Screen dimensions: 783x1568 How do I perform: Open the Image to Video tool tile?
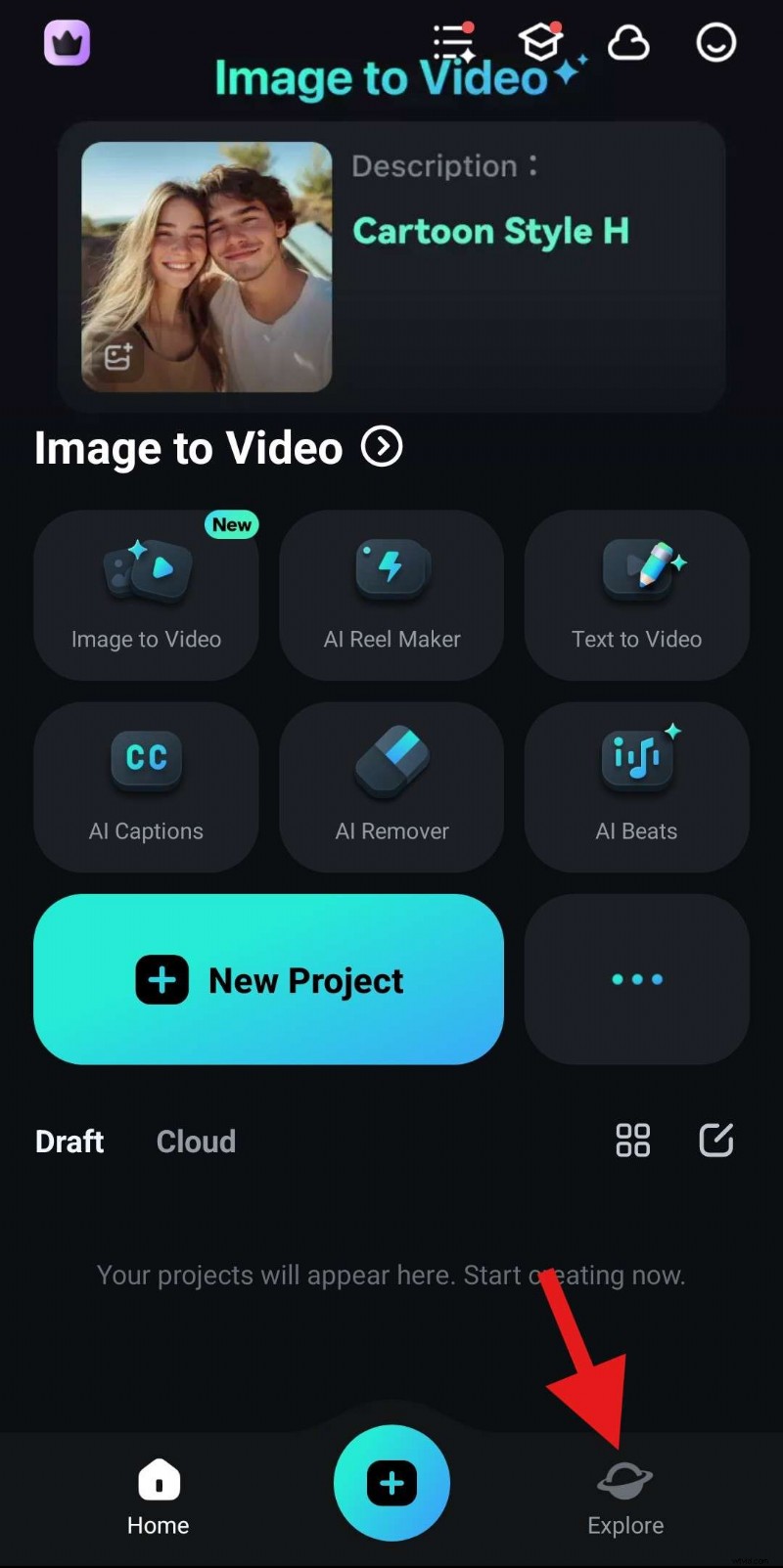[146, 595]
